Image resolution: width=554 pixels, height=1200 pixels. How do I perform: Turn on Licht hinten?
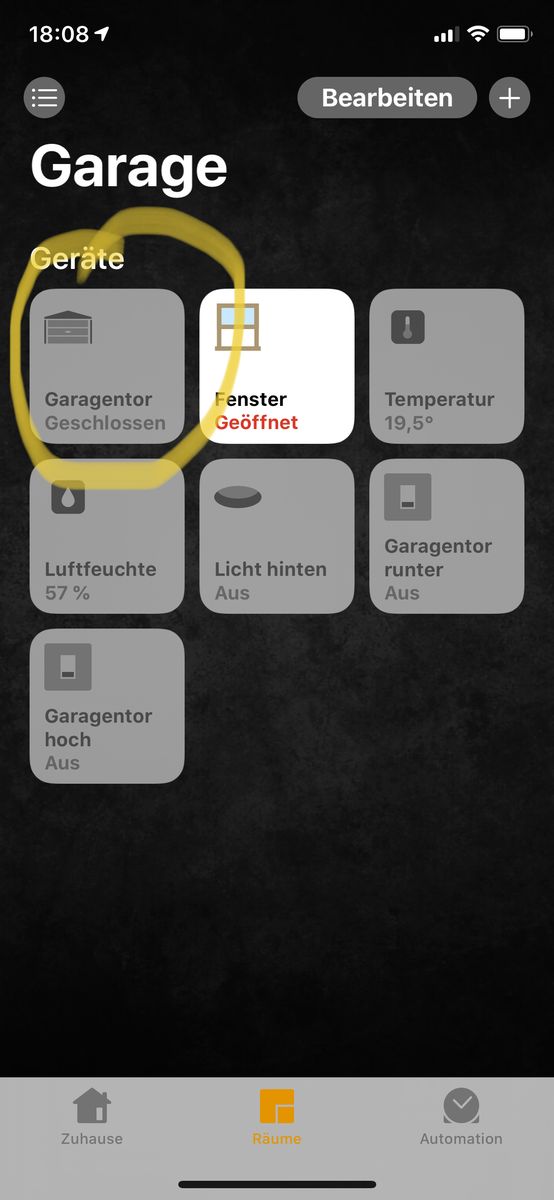(277, 536)
